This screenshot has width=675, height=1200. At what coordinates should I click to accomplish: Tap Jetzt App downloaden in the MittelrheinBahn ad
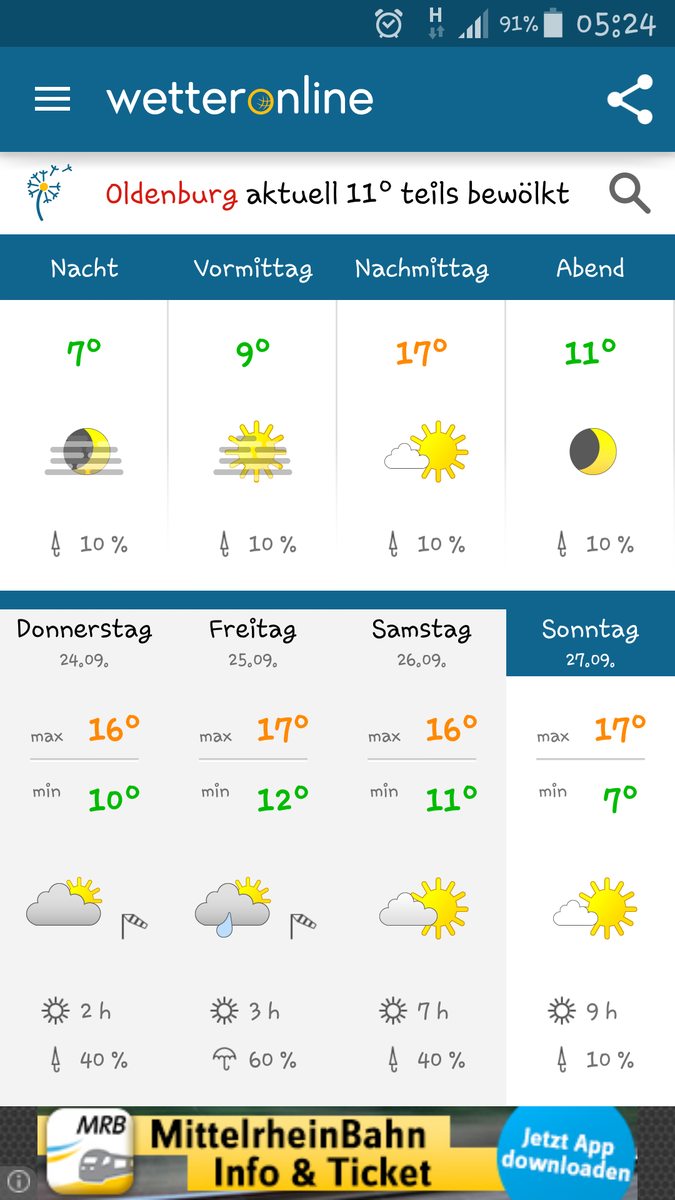click(567, 1154)
